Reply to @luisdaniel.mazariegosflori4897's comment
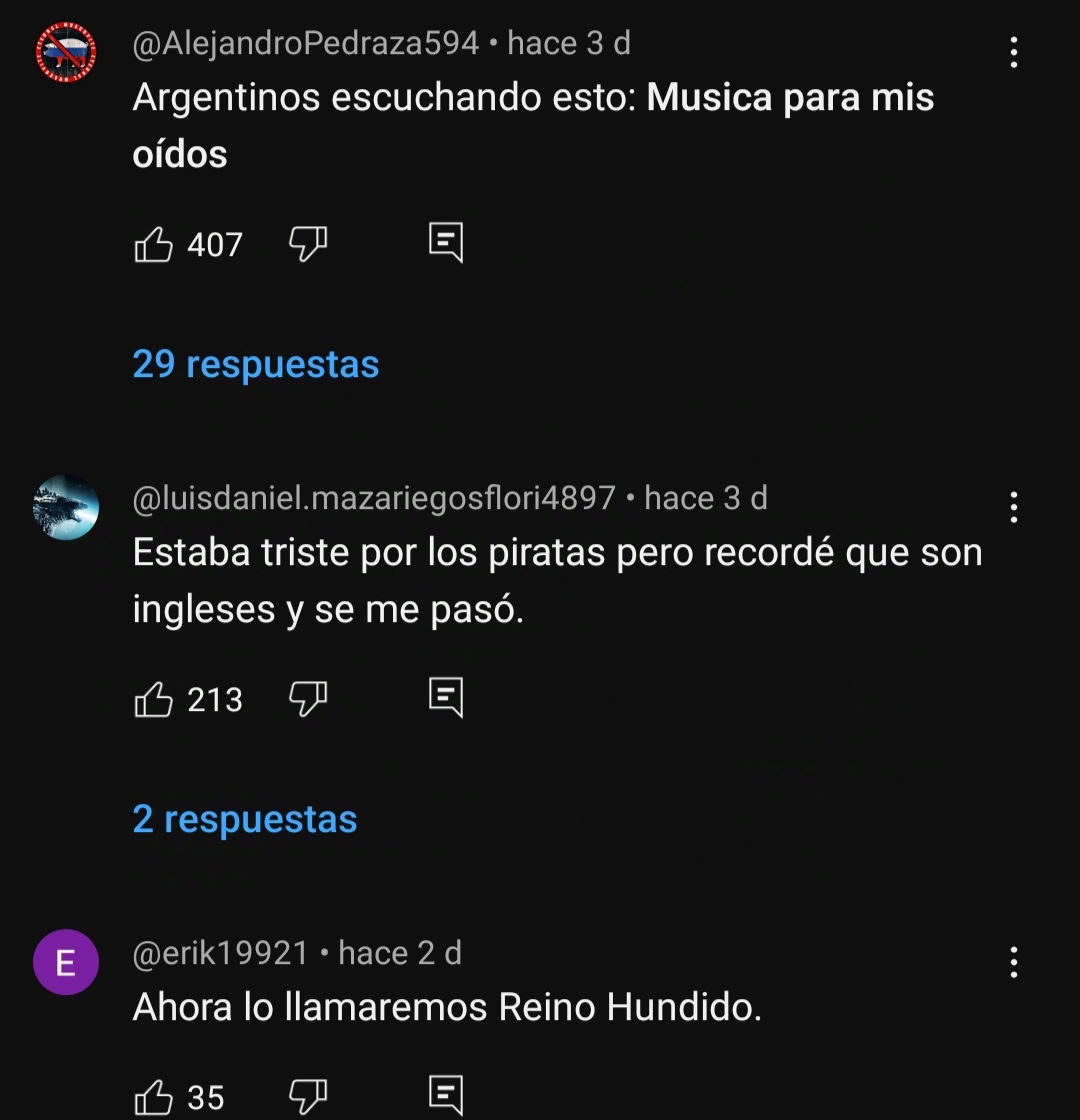Screen dimensions: 1080x1120 point(446,698)
